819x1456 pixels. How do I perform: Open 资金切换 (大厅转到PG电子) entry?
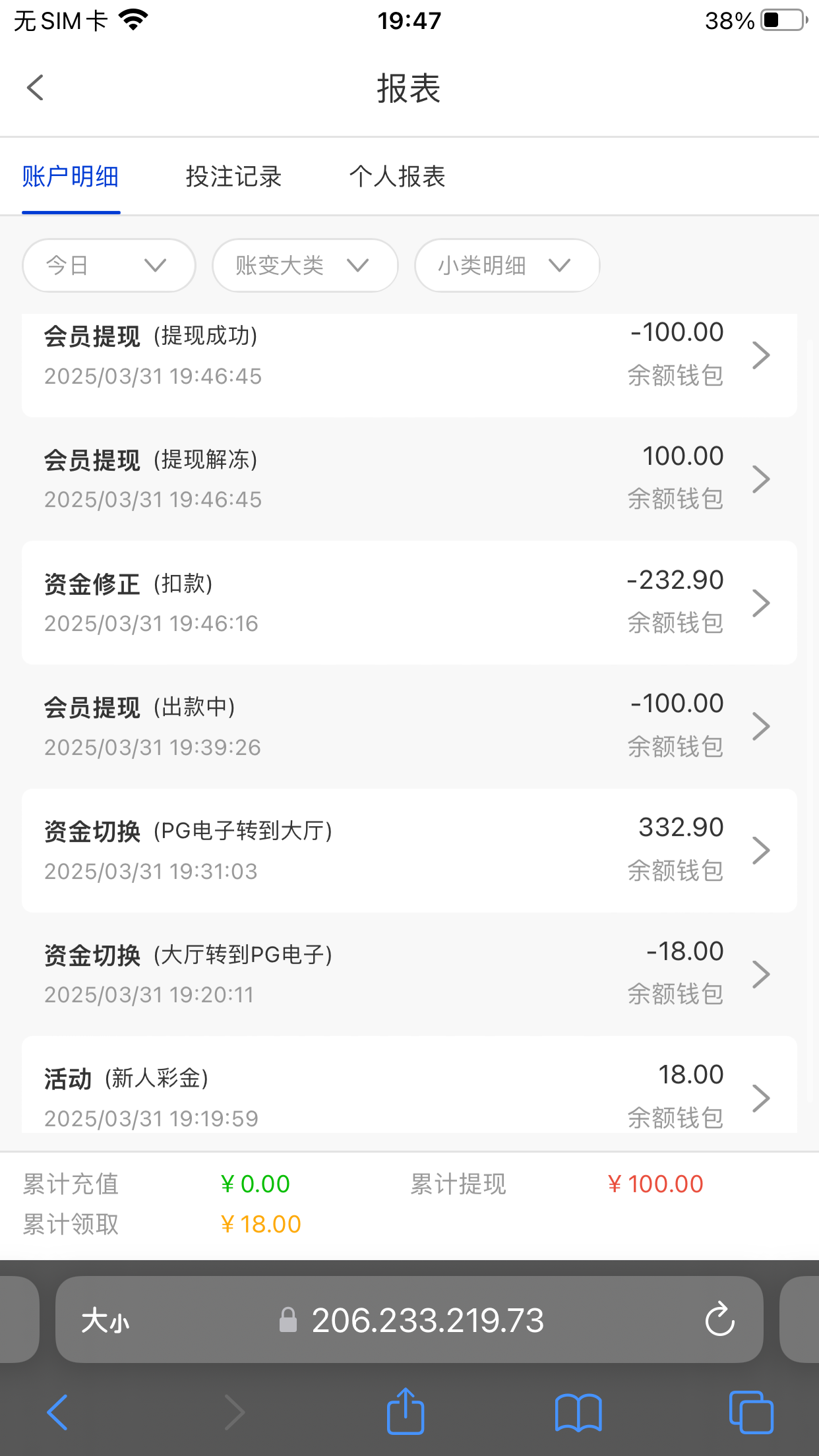pos(409,974)
